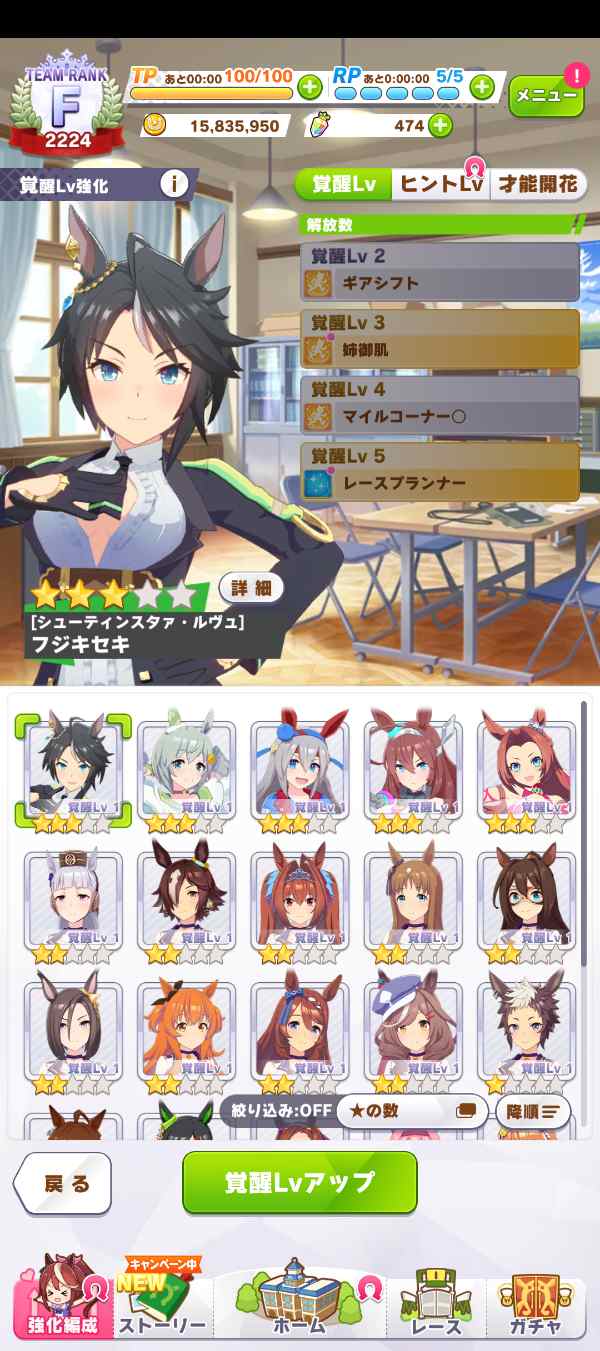Tap the 覚醒Lvアップ button
600x1351 pixels.
coord(299,1182)
